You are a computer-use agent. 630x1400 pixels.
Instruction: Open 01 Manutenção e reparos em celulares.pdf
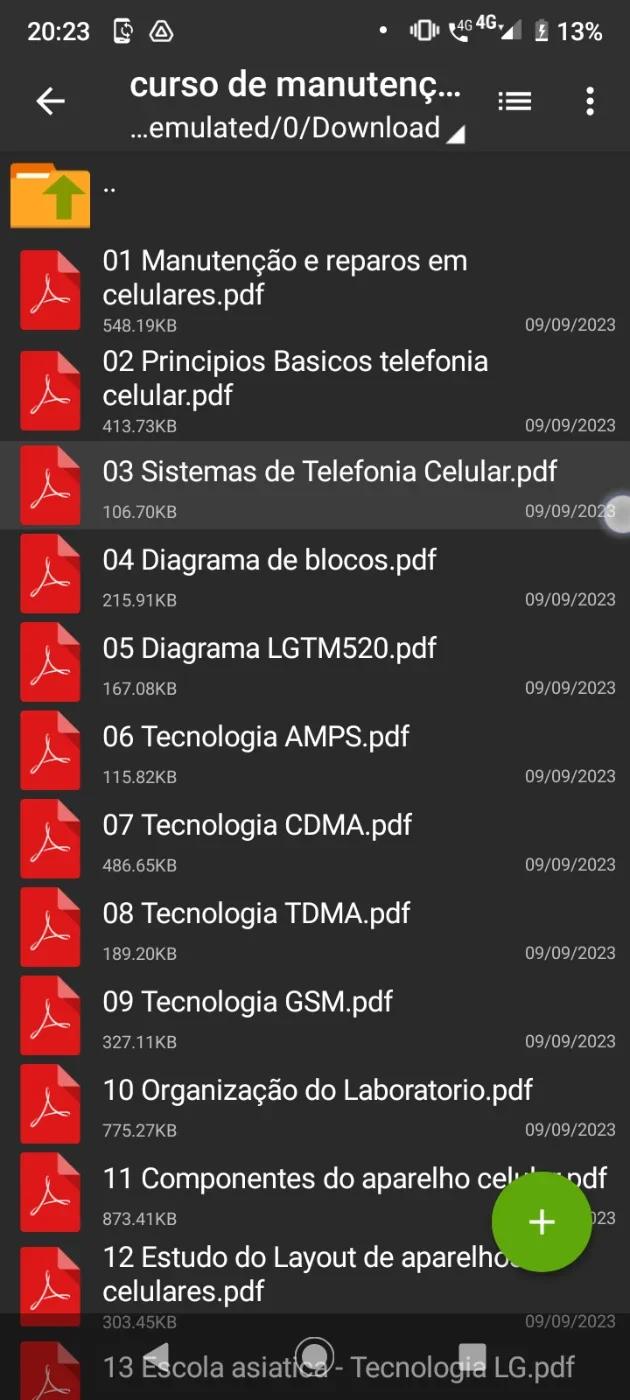[315, 290]
